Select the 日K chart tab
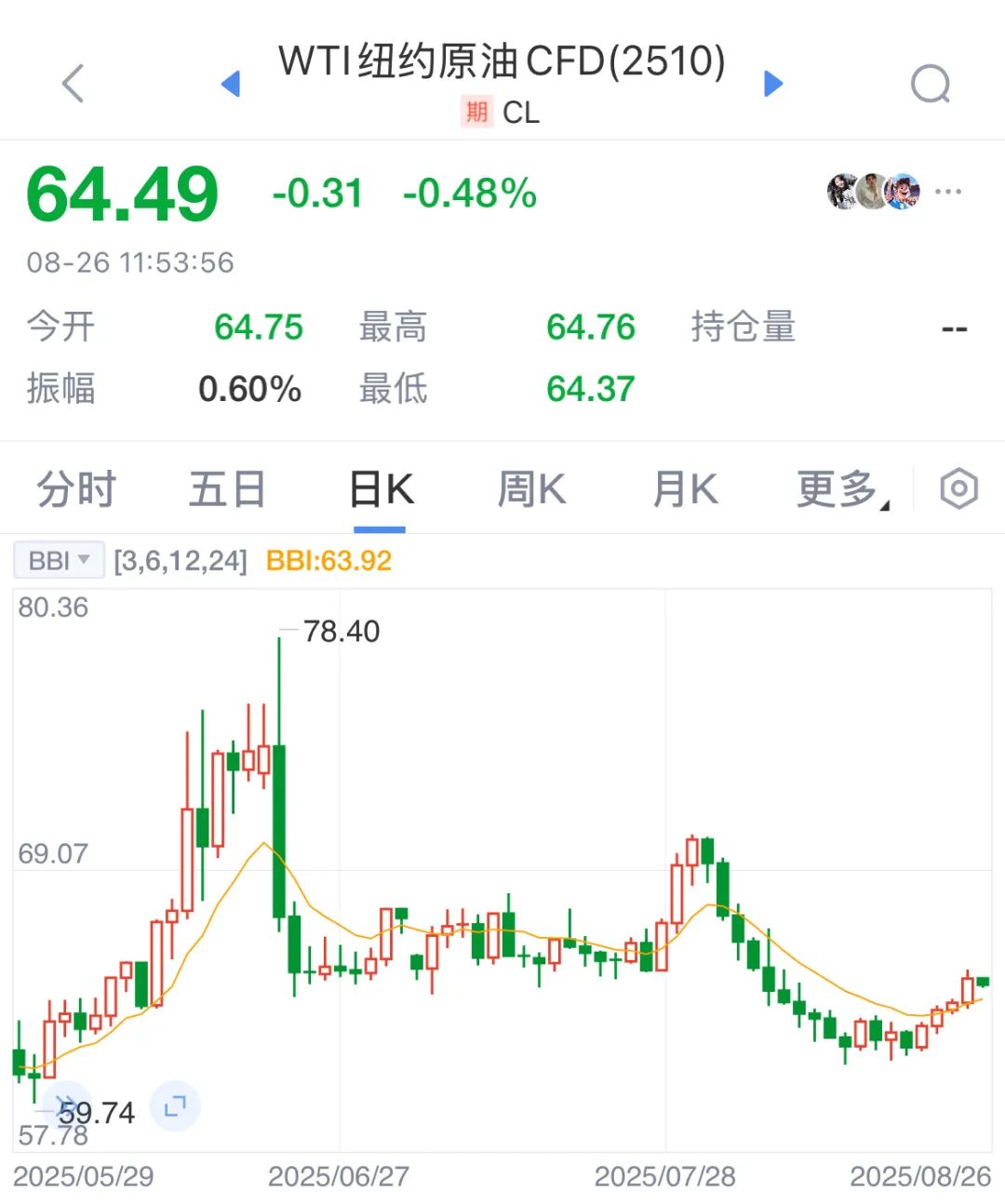 pyautogui.click(x=381, y=489)
